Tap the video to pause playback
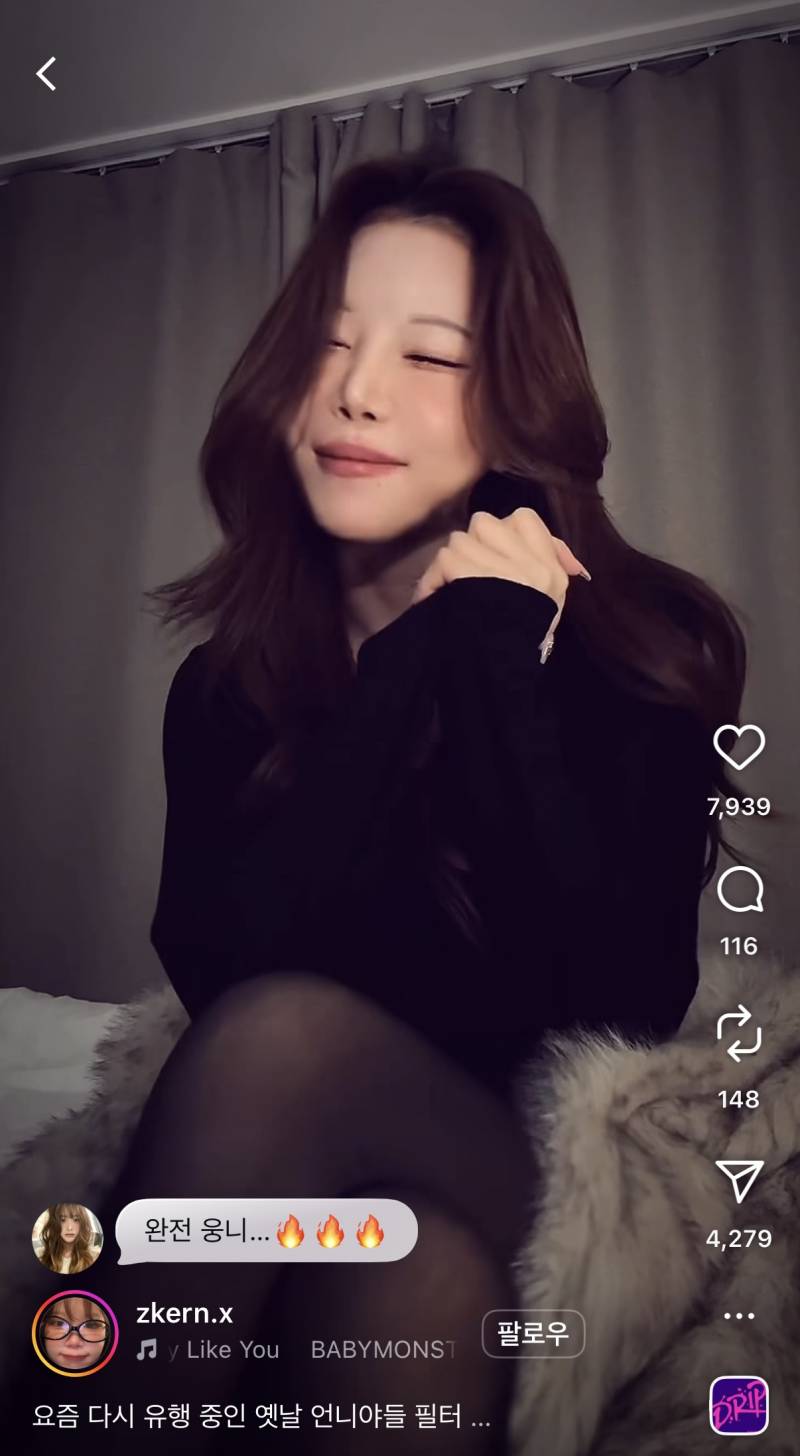This screenshot has width=800, height=1456. point(400,600)
